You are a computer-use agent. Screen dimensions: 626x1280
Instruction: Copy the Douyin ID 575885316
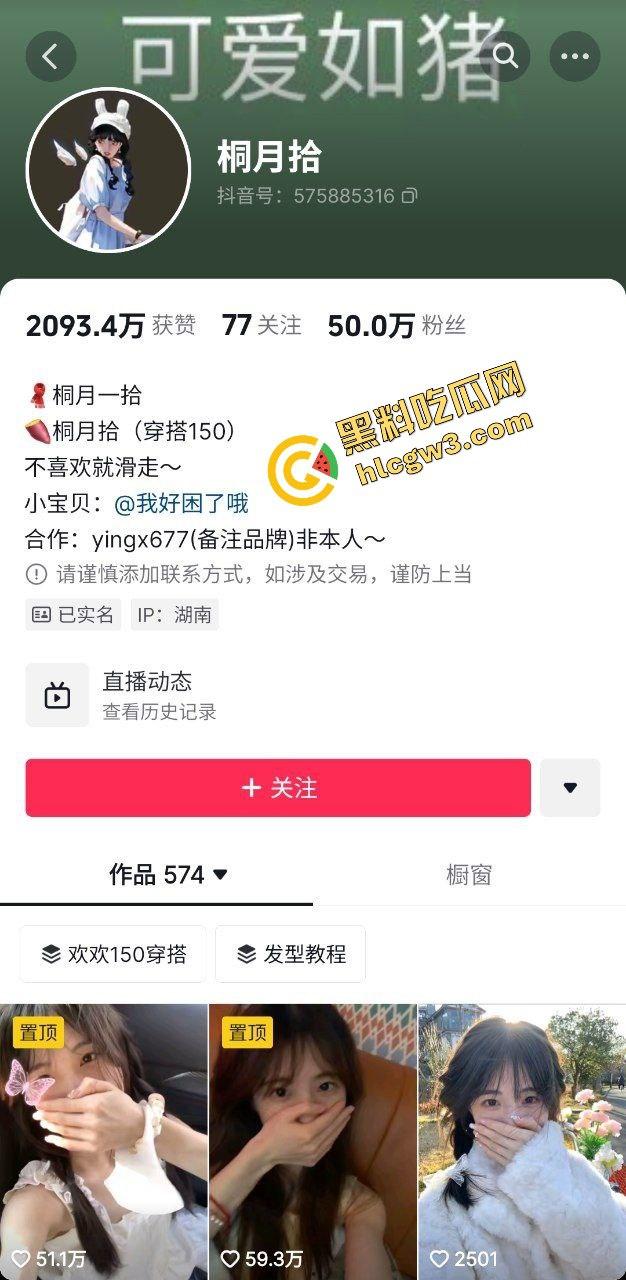pos(409,196)
